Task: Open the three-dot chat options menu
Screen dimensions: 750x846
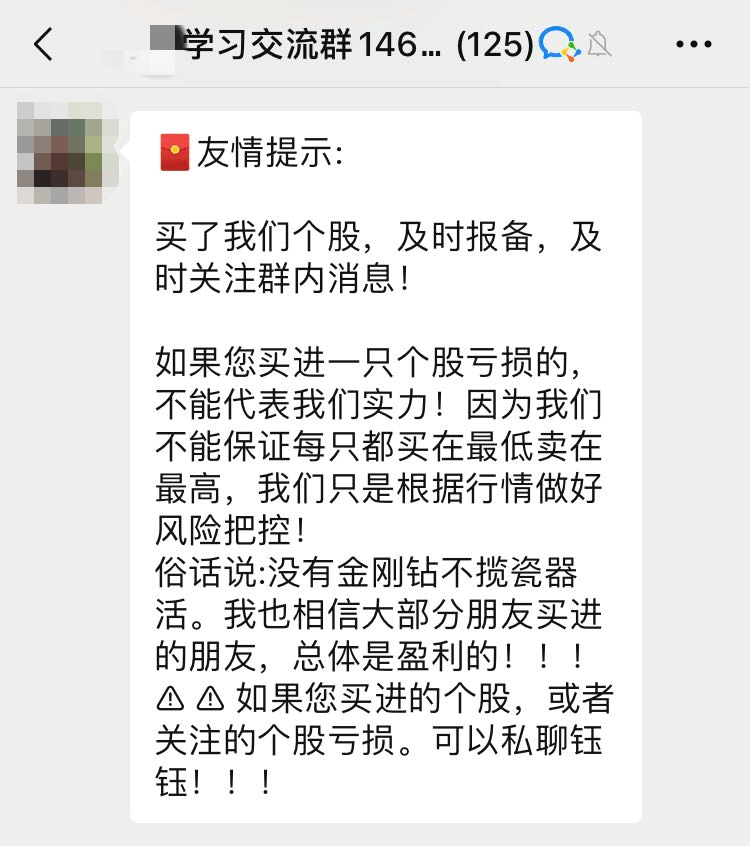Action: [693, 44]
